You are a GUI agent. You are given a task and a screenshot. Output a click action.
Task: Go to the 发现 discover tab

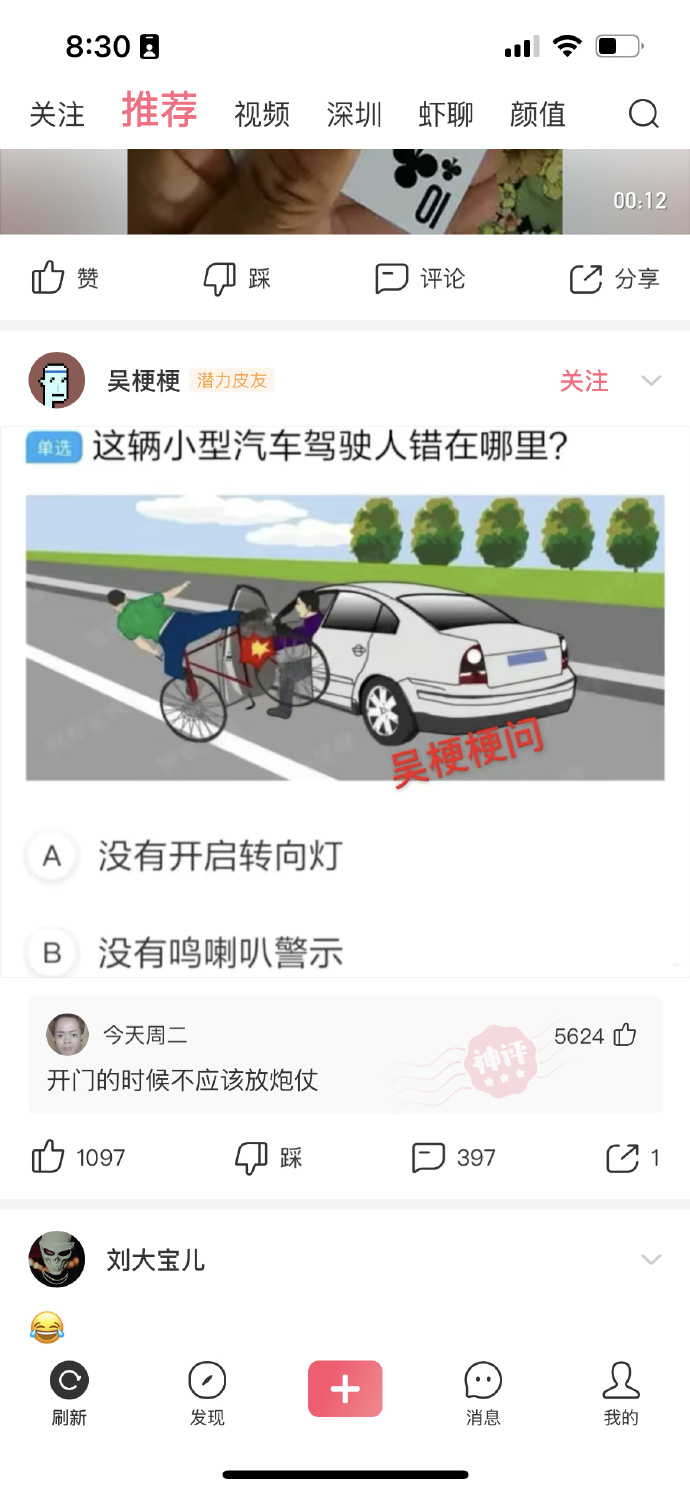click(207, 1392)
